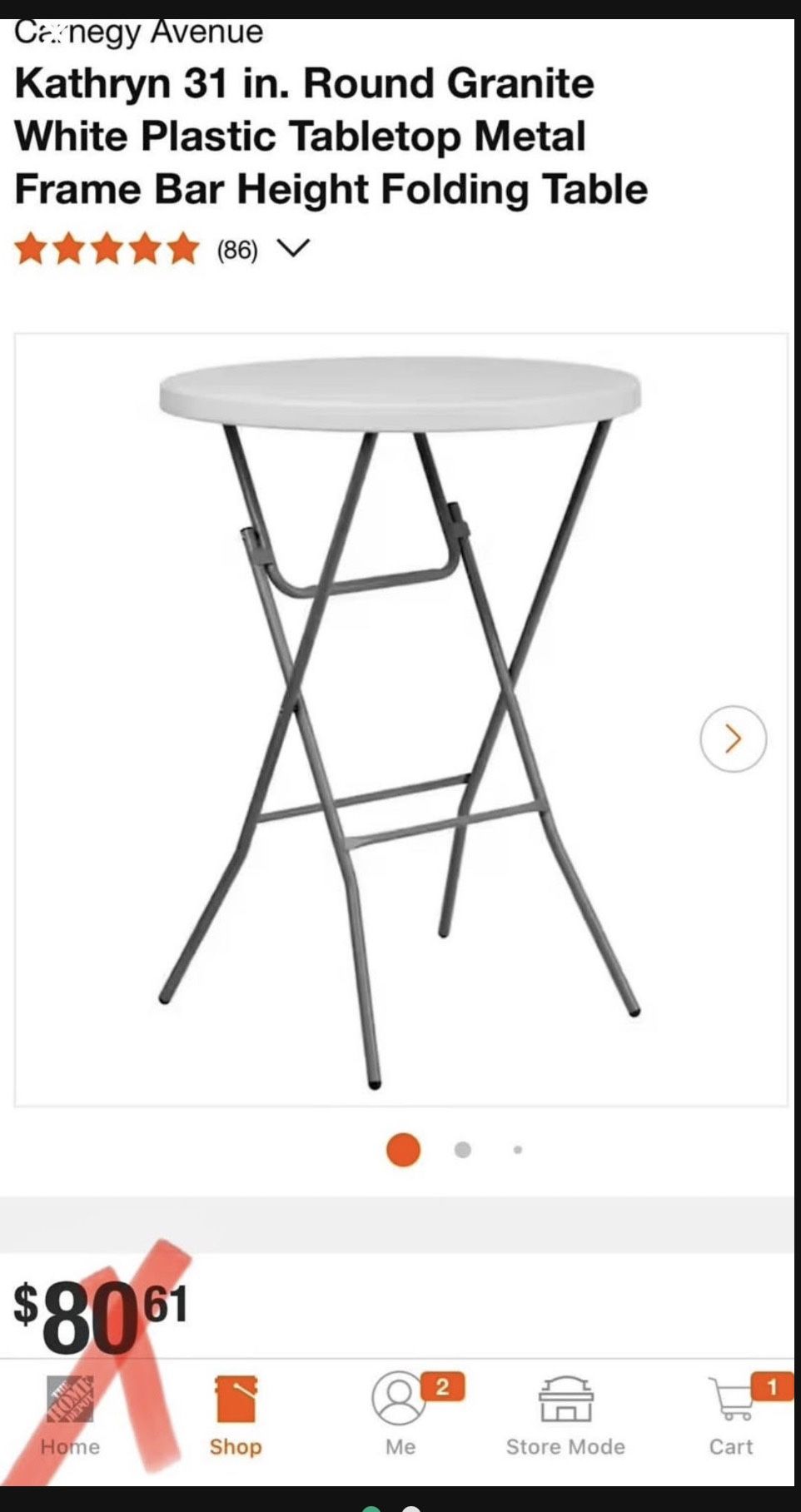Open the folding table product image

coord(400,719)
